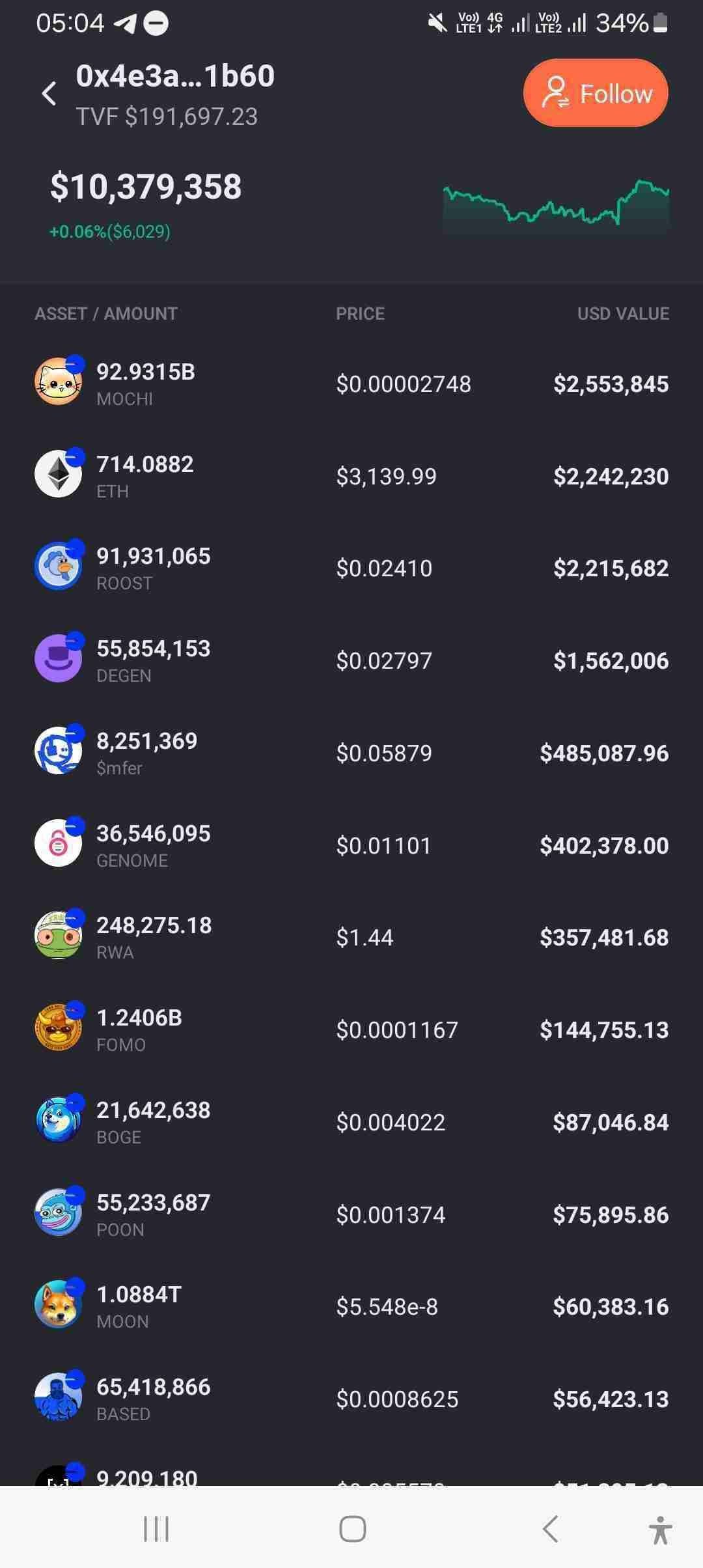Select the ROOST token row
Image resolution: width=703 pixels, height=1568 pixels.
pyautogui.click(x=351, y=568)
